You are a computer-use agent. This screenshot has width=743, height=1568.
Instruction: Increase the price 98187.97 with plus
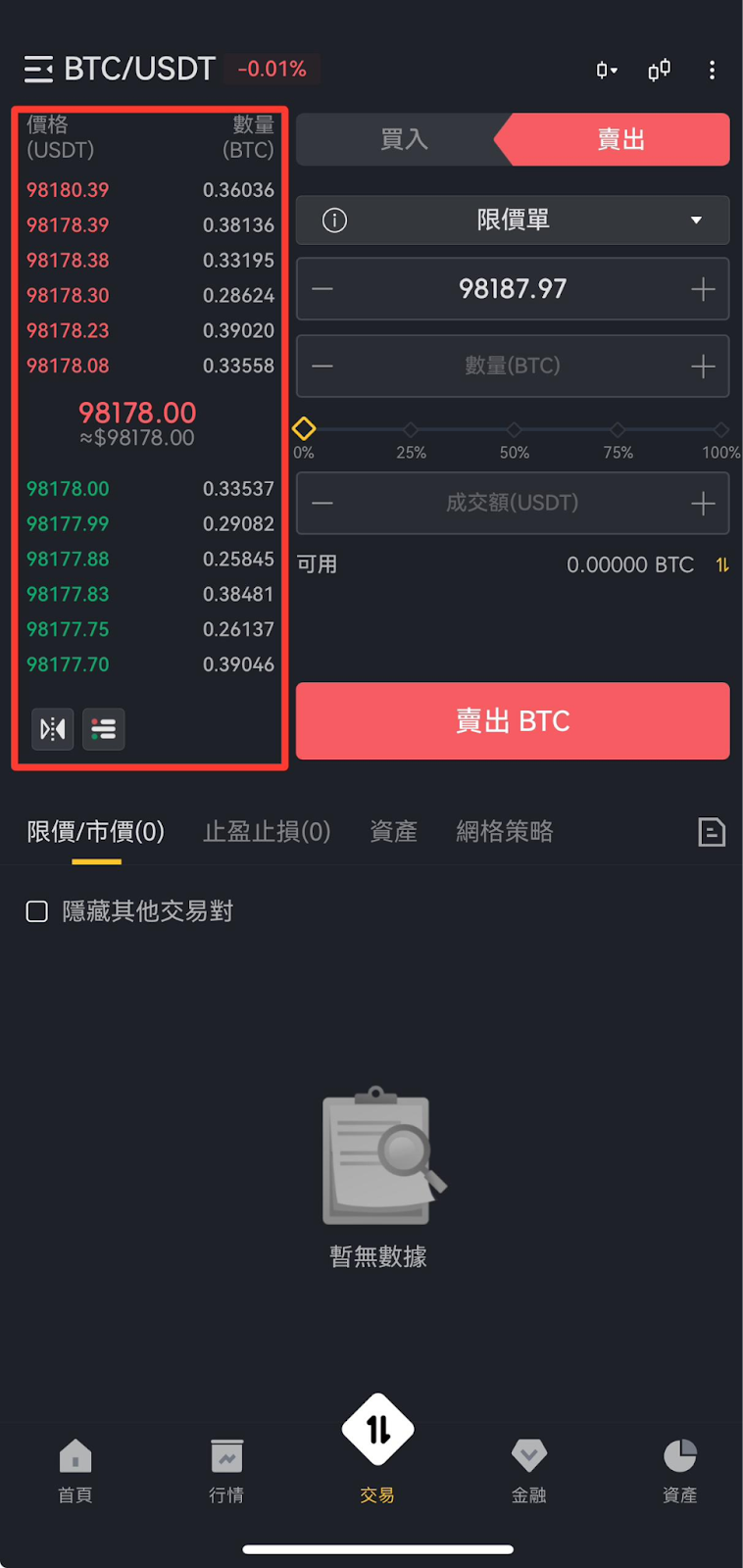point(703,289)
